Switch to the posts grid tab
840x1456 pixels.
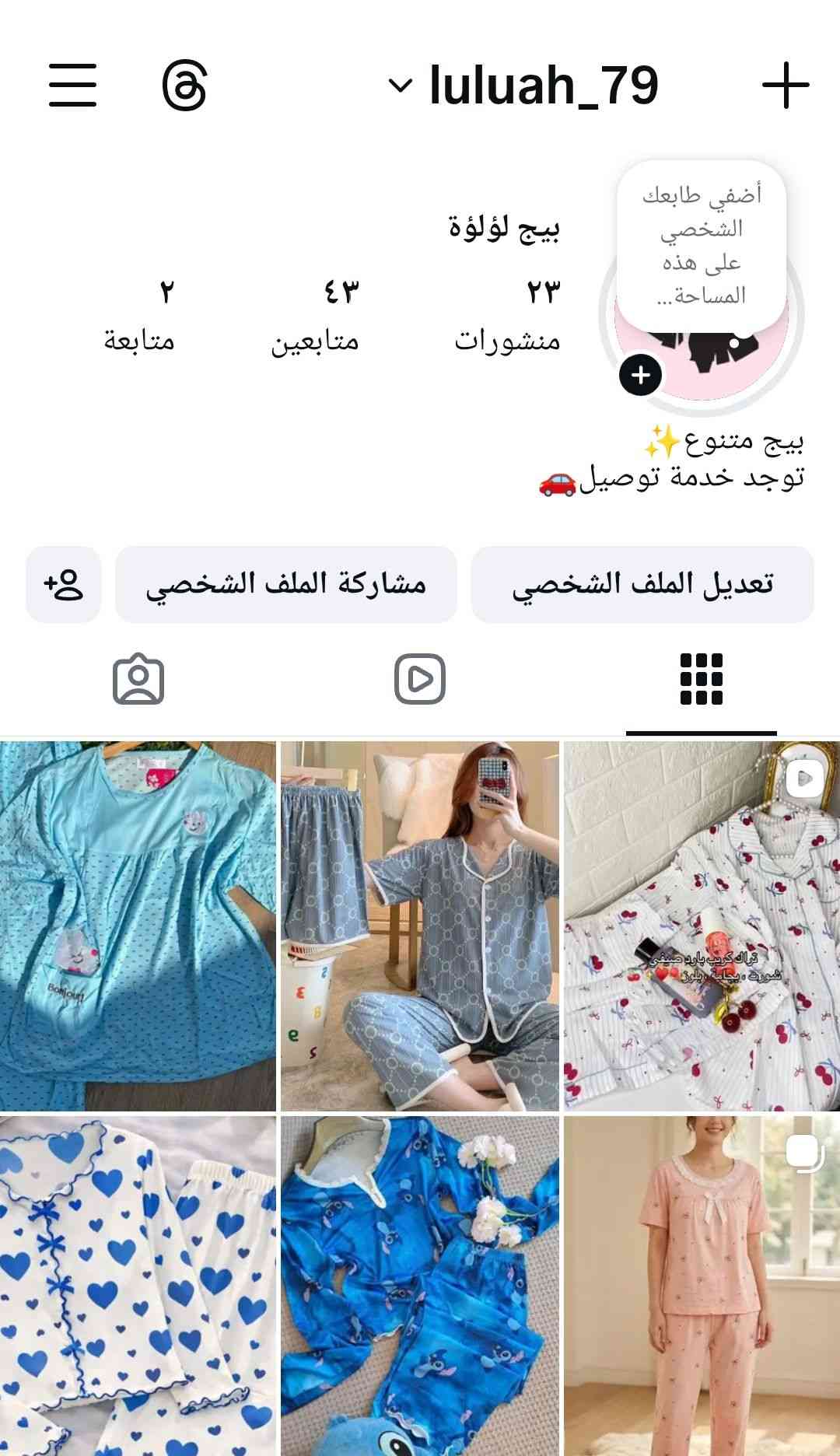tap(701, 679)
